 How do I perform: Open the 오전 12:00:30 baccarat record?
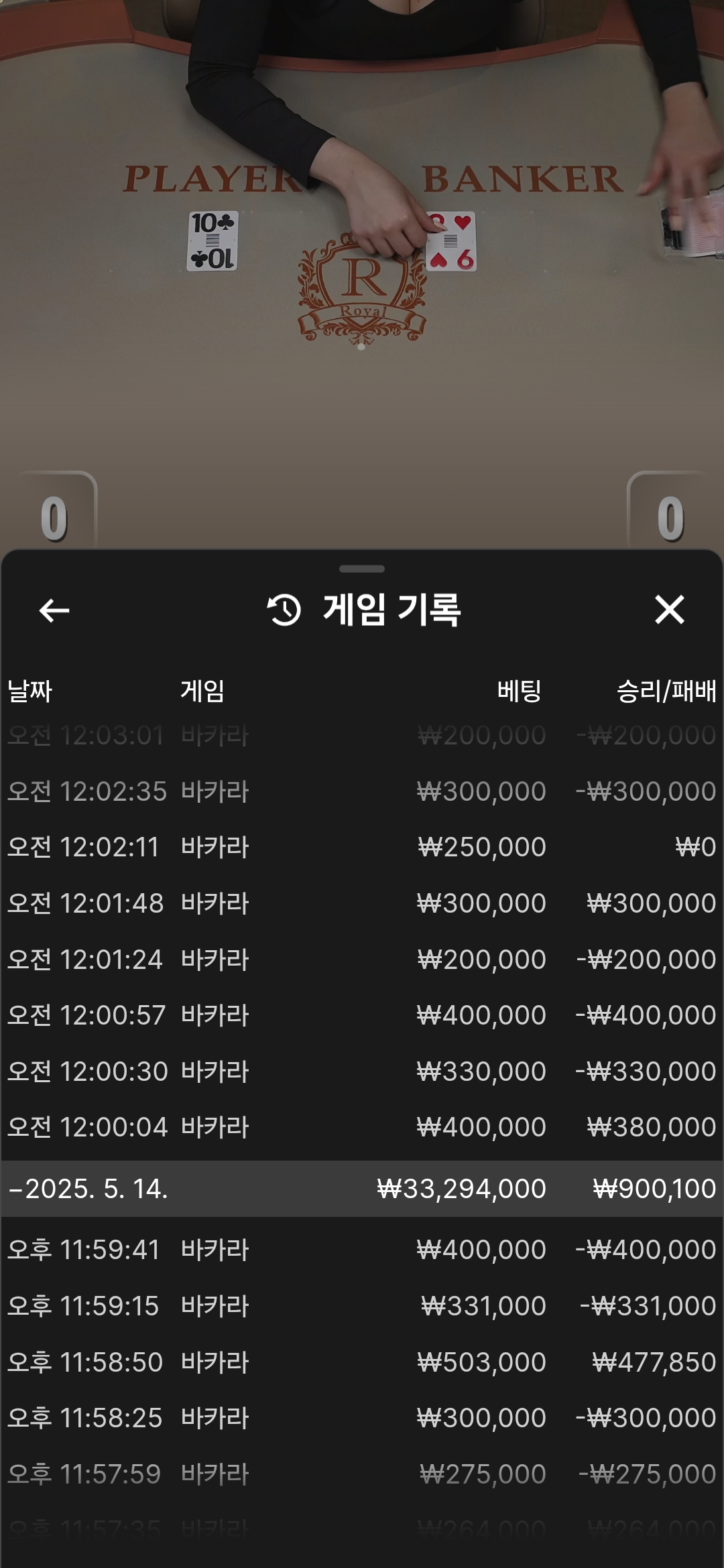pyautogui.click(x=362, y=1071)
